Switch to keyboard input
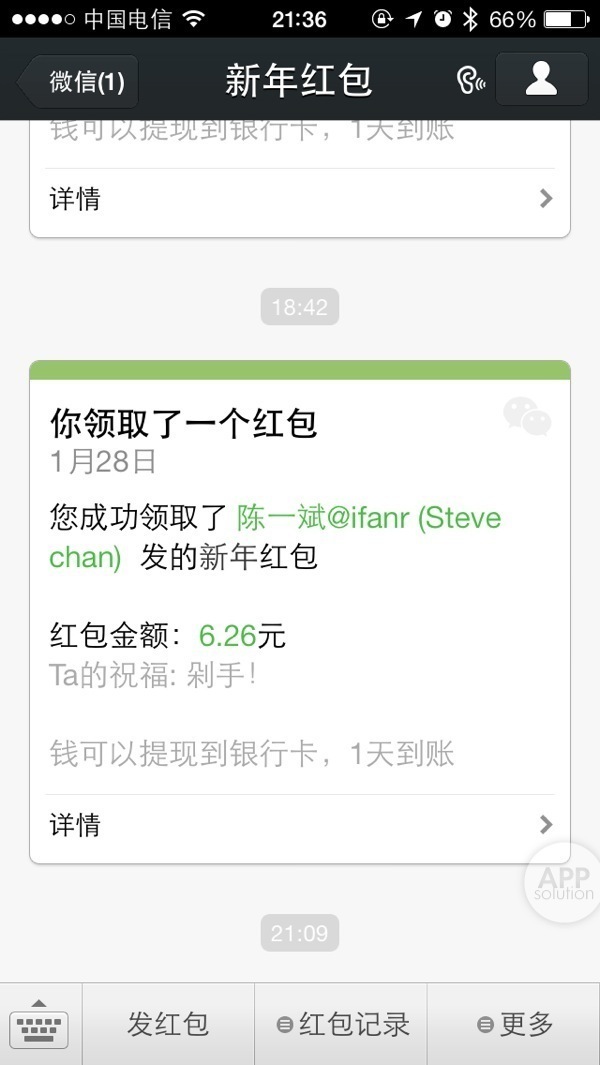This screenshot has width=600, height=1065. tap(40, 1024)
